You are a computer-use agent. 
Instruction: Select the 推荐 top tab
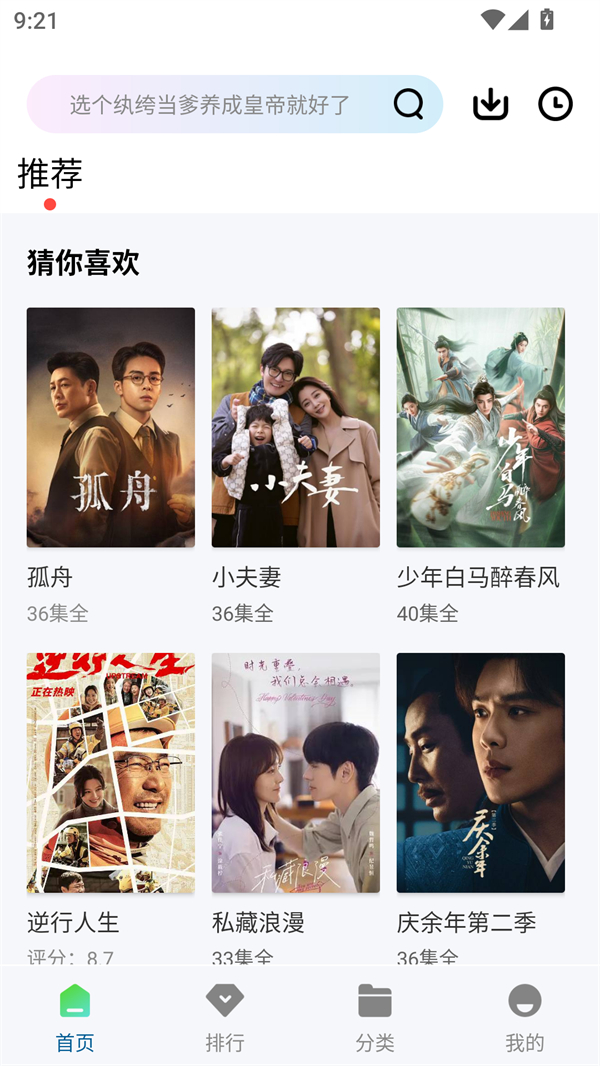coord(50,174)
